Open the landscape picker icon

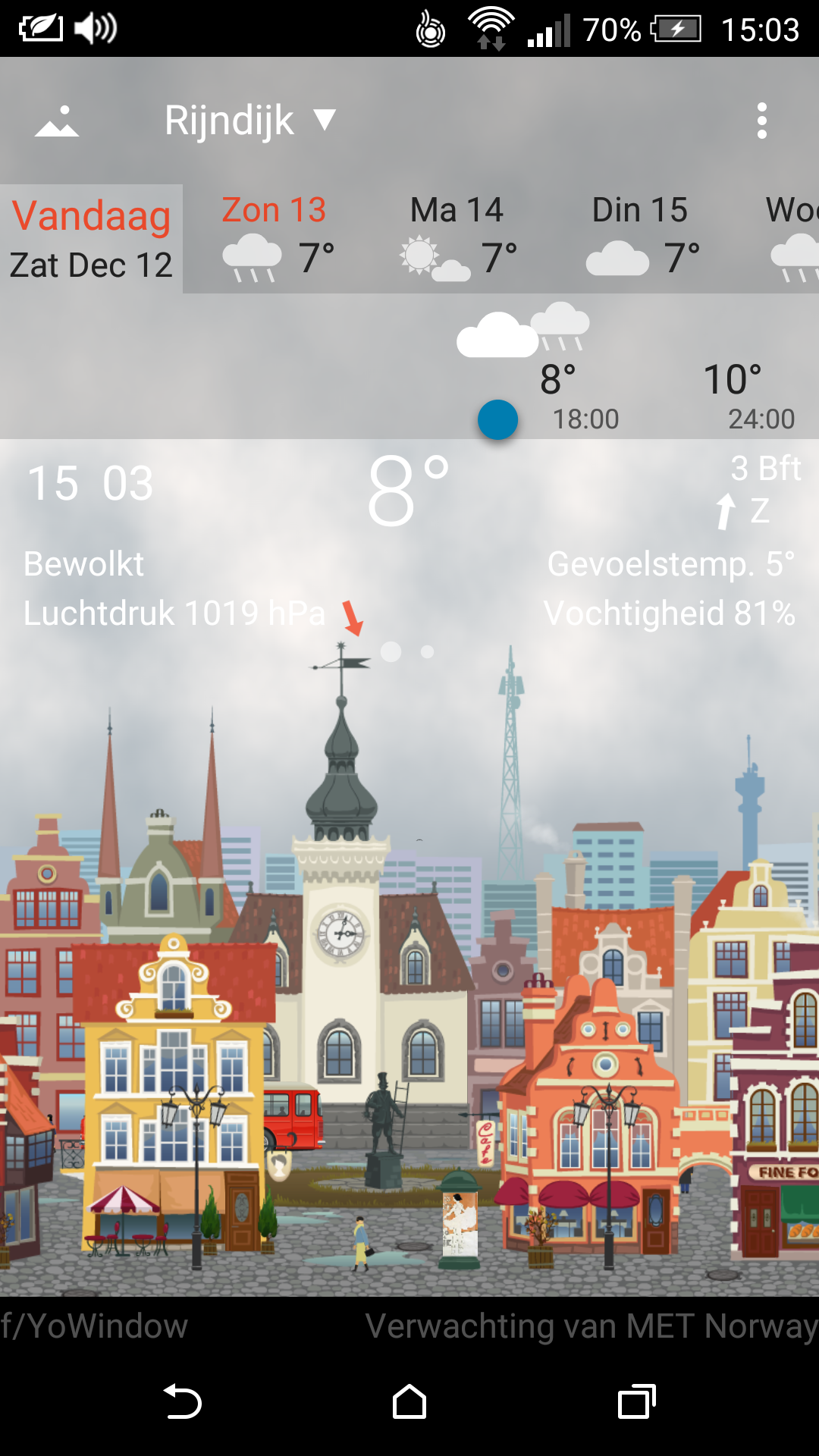57,121
